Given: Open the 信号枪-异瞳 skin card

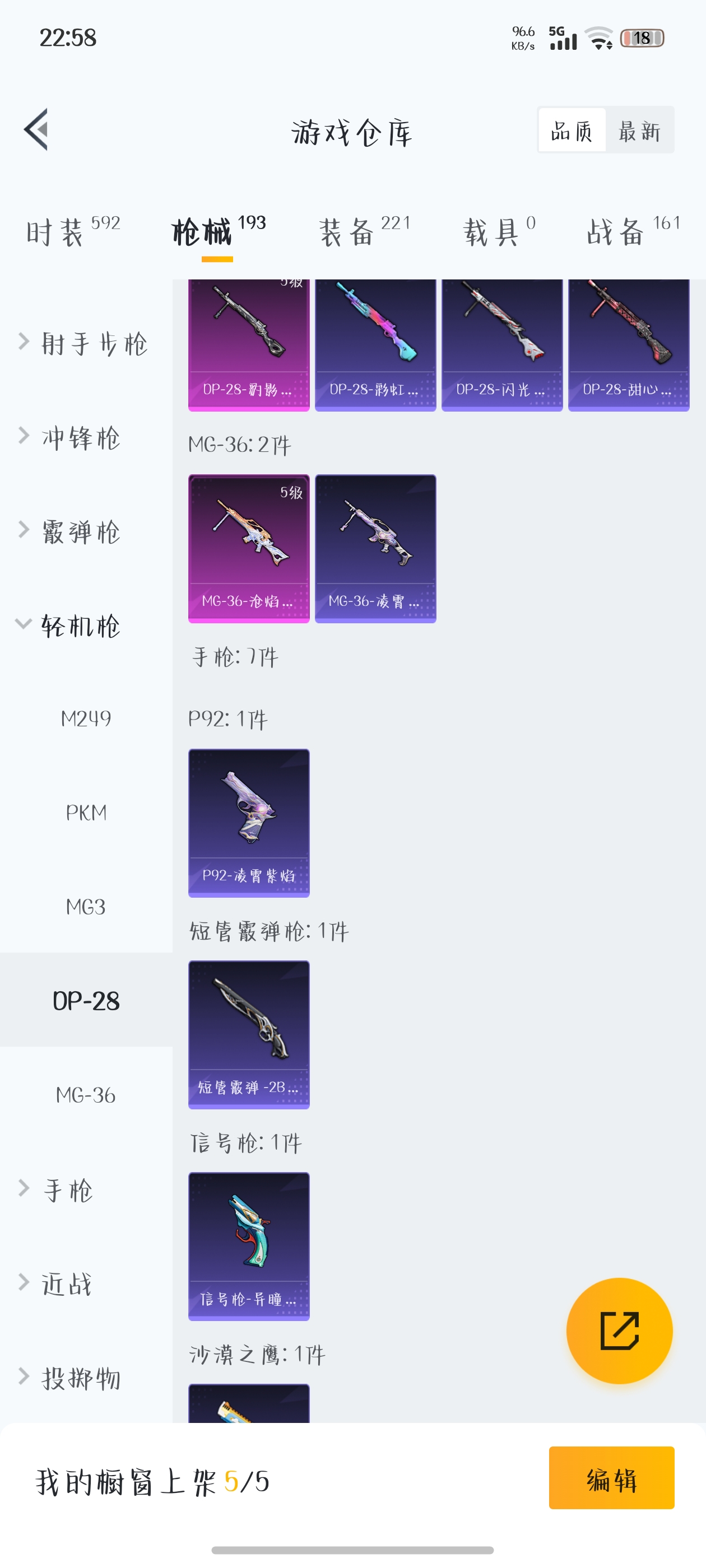Looking at the screenshot, I should coord(249,1245).
